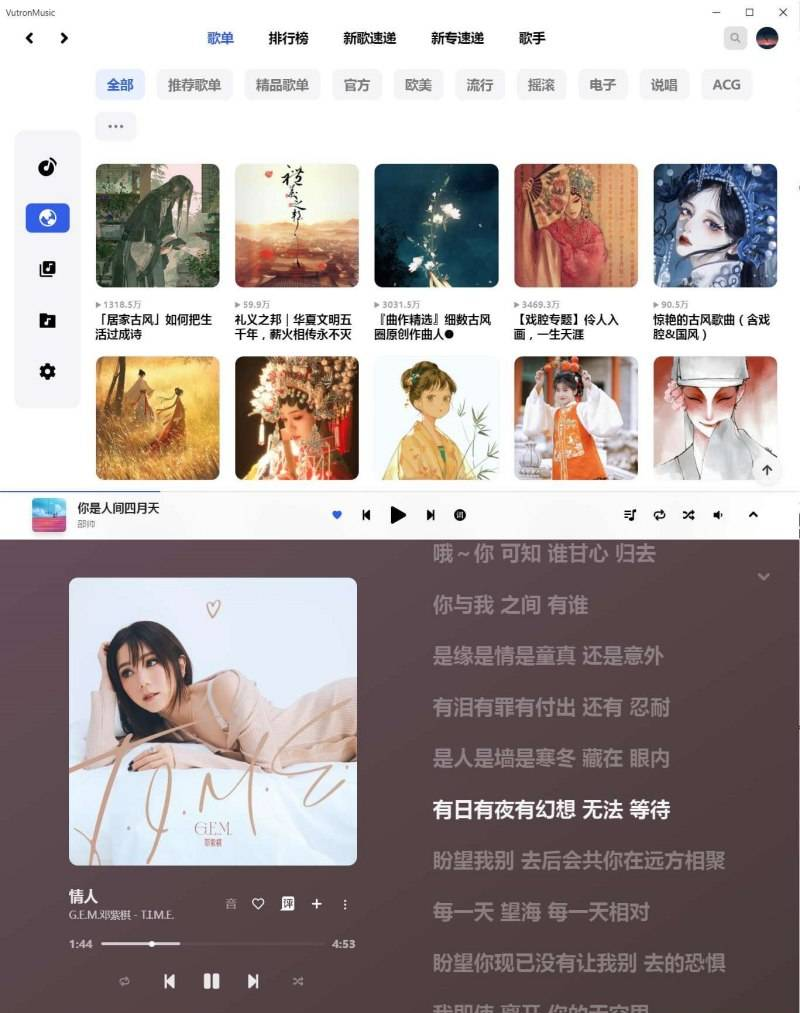Collapse the lyrics view with the chevron
Image resolution: width=800 pixels, height=1013 pixels.
[763, 577]
